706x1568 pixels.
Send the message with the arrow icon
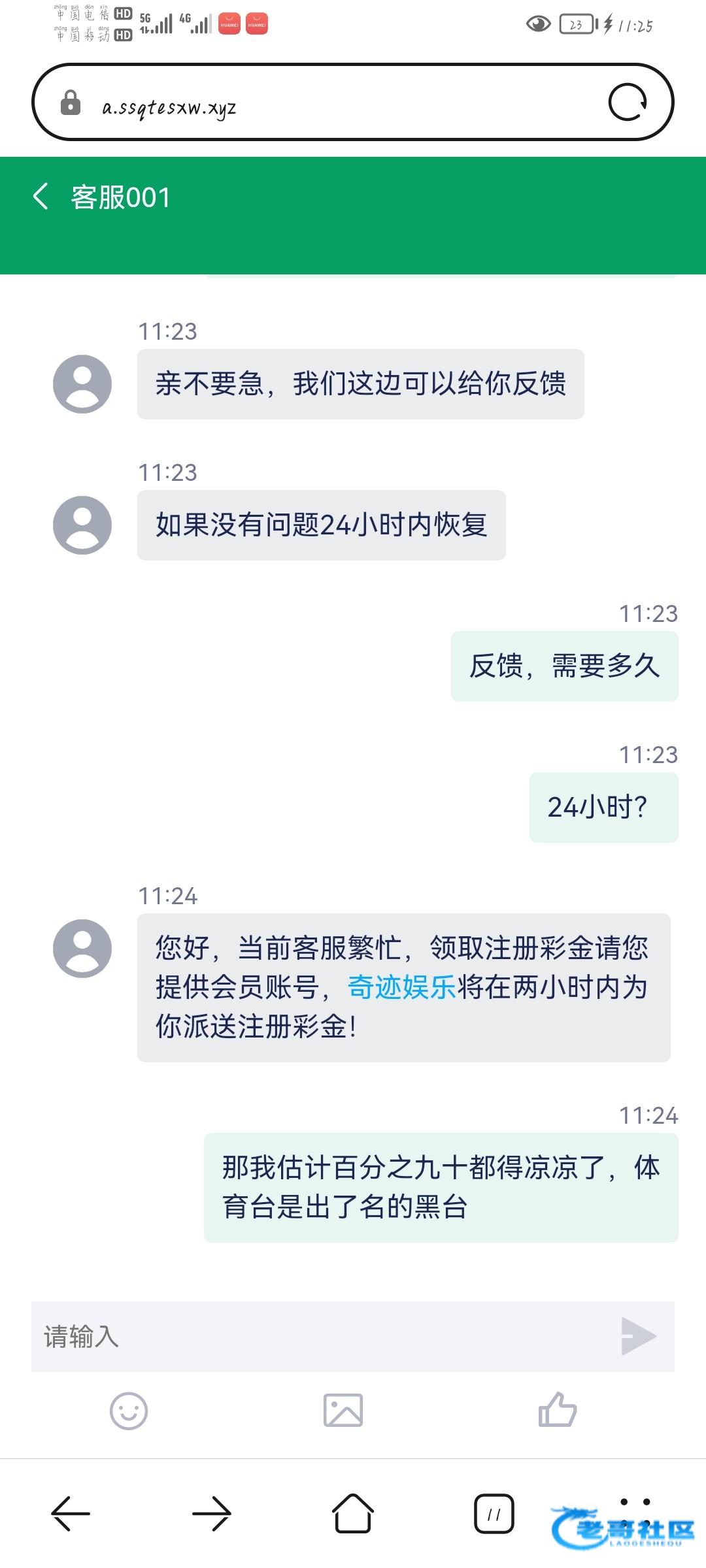coord(639,1336)
